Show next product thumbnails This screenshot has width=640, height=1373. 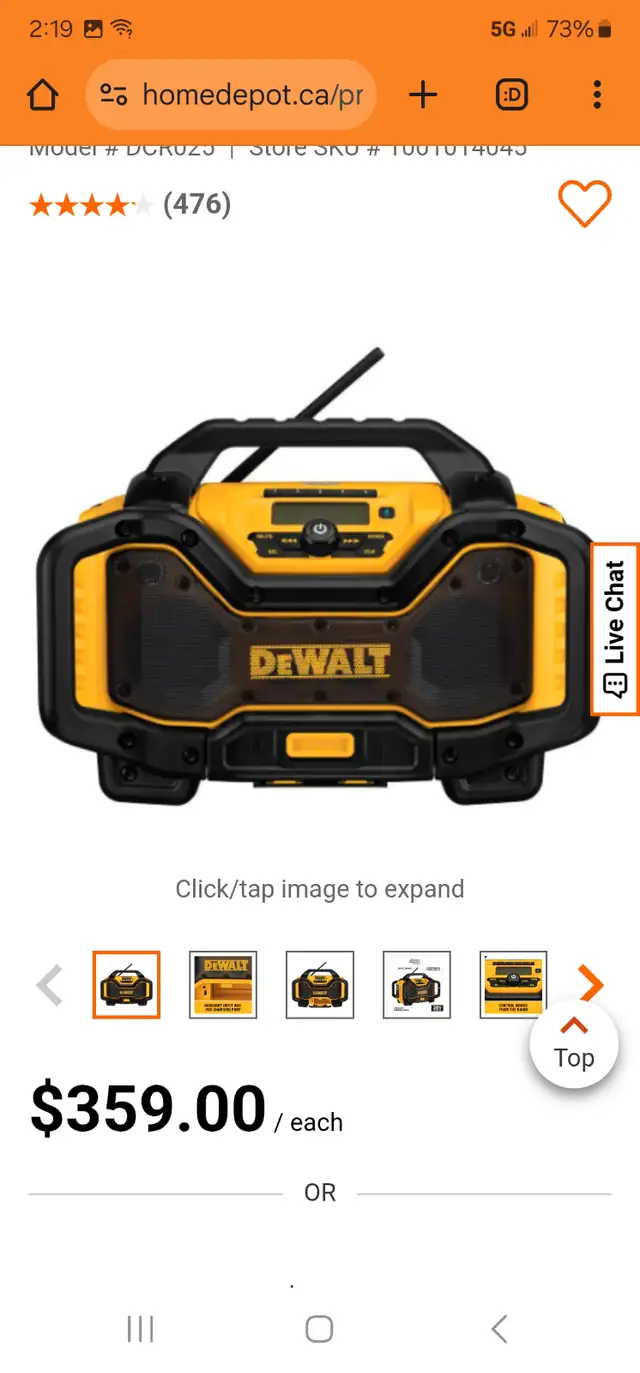(x=591, y=985)
